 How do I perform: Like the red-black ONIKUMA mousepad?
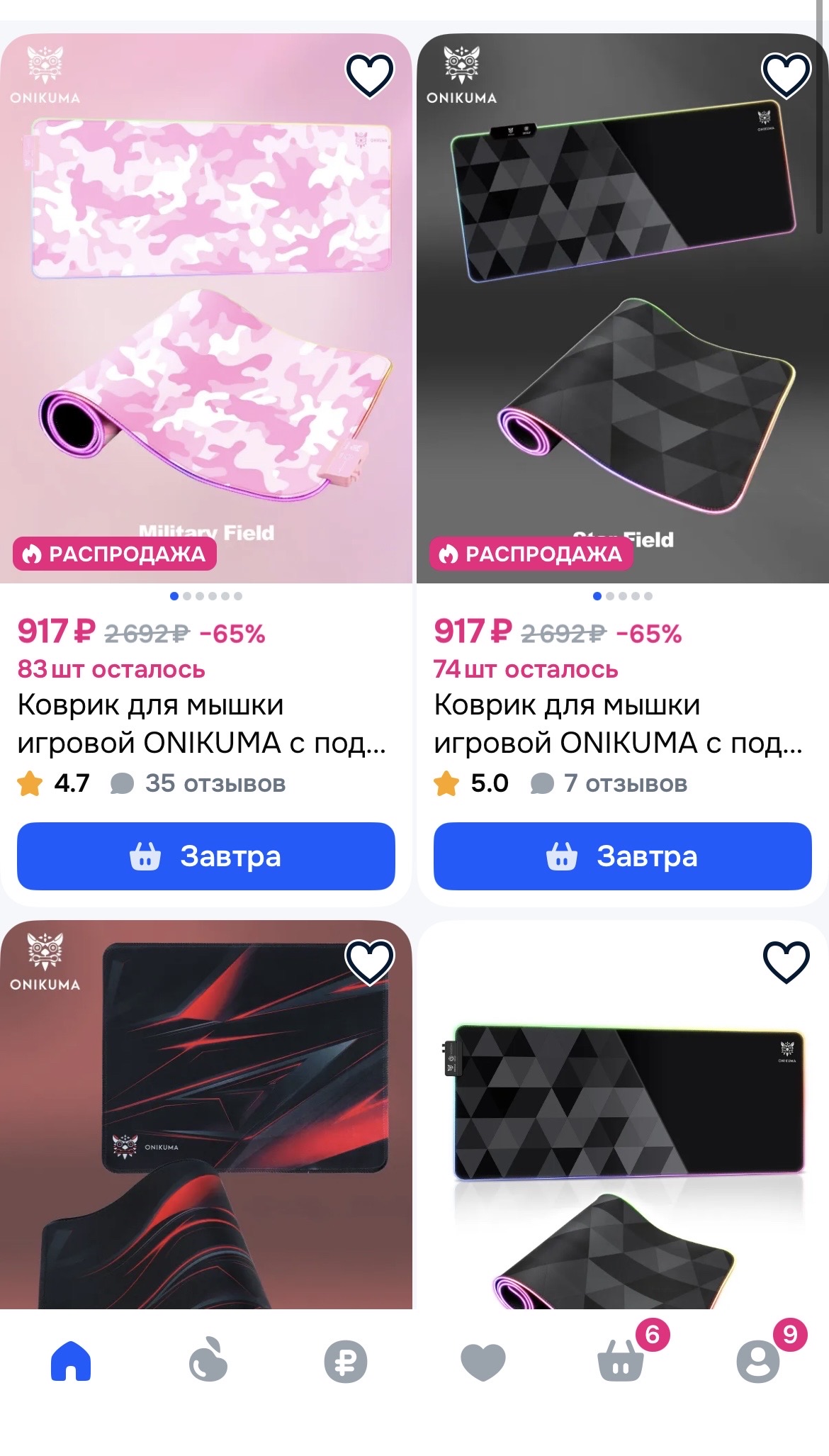click(x=369, y=963)
